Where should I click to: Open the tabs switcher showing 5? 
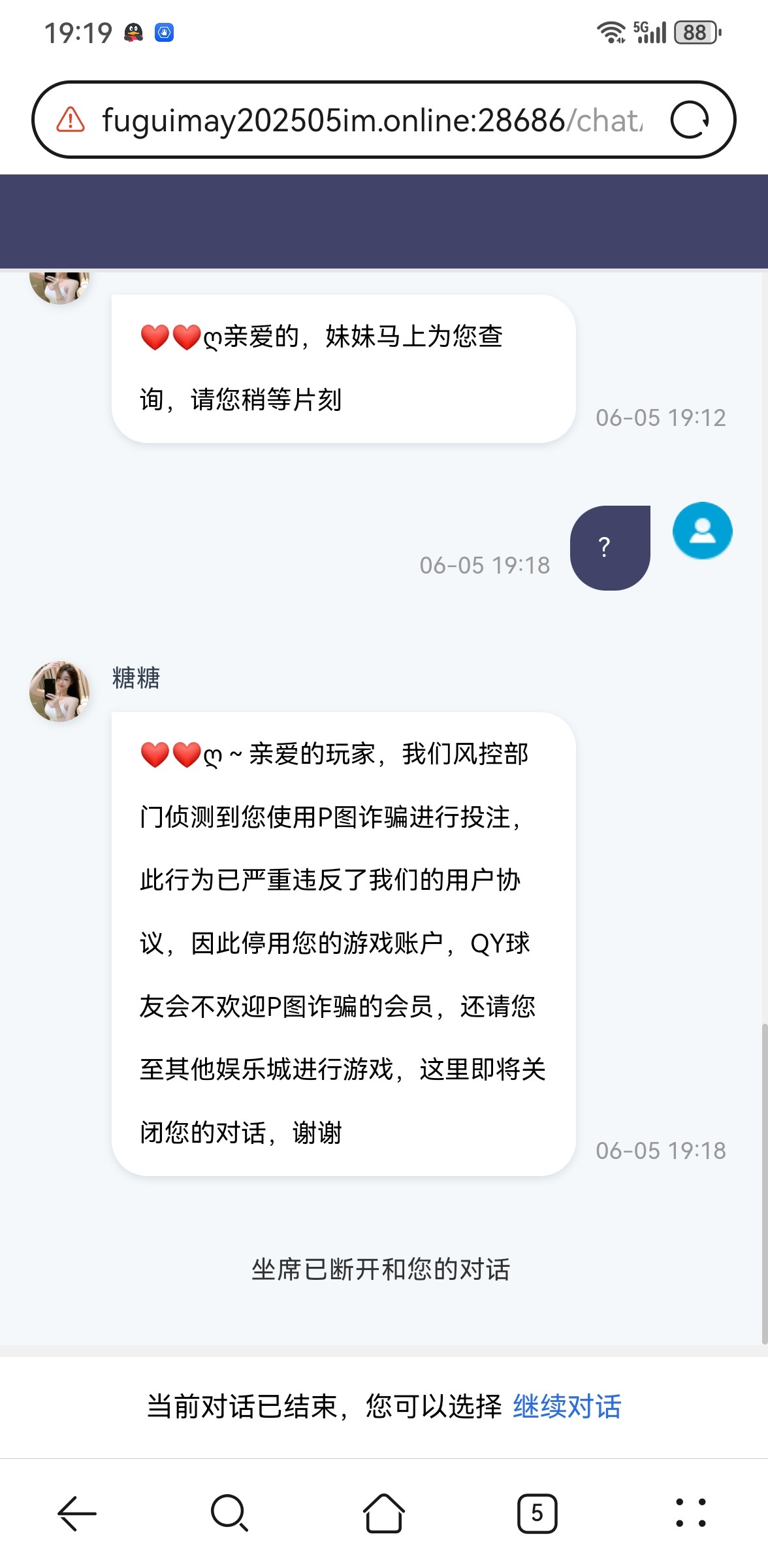pyautogui.click(x=537, y=1513)
